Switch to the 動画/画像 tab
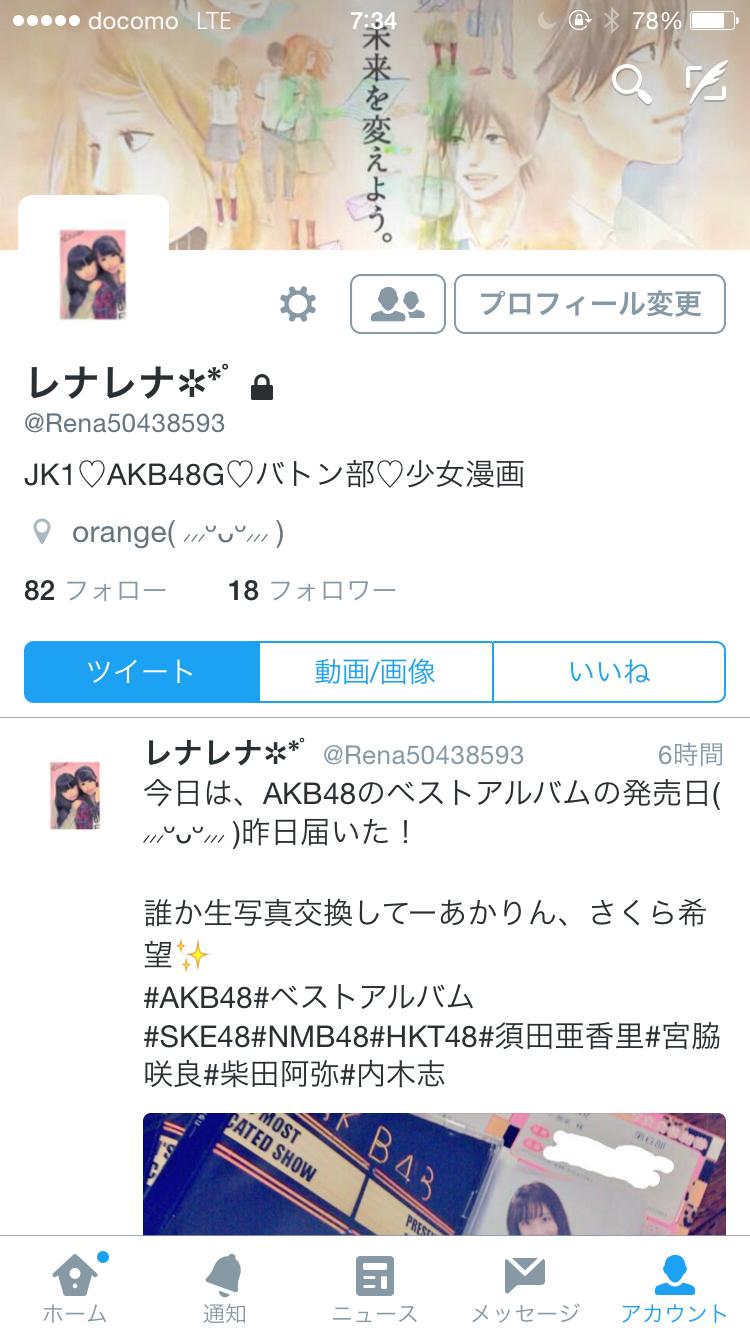The image size is (750, 1334). coord(375,672)
